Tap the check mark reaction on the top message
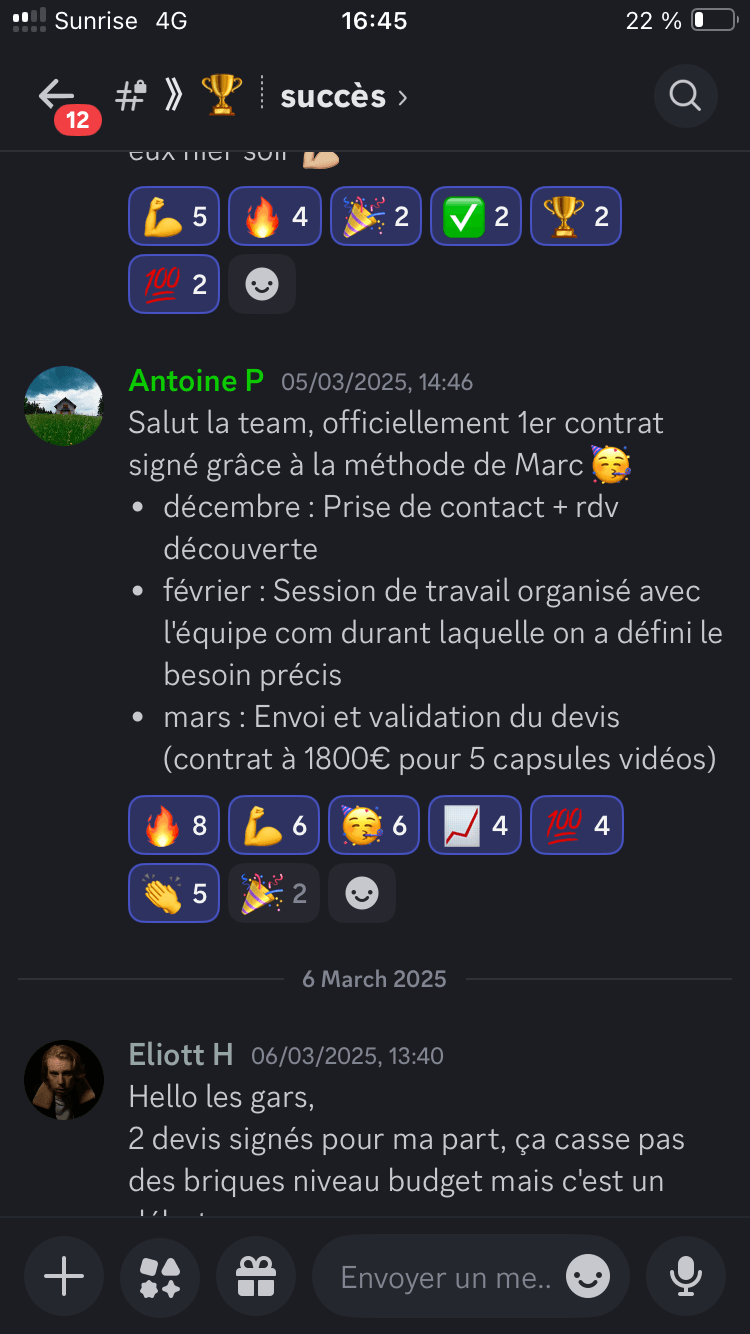 tap(475, 216)
